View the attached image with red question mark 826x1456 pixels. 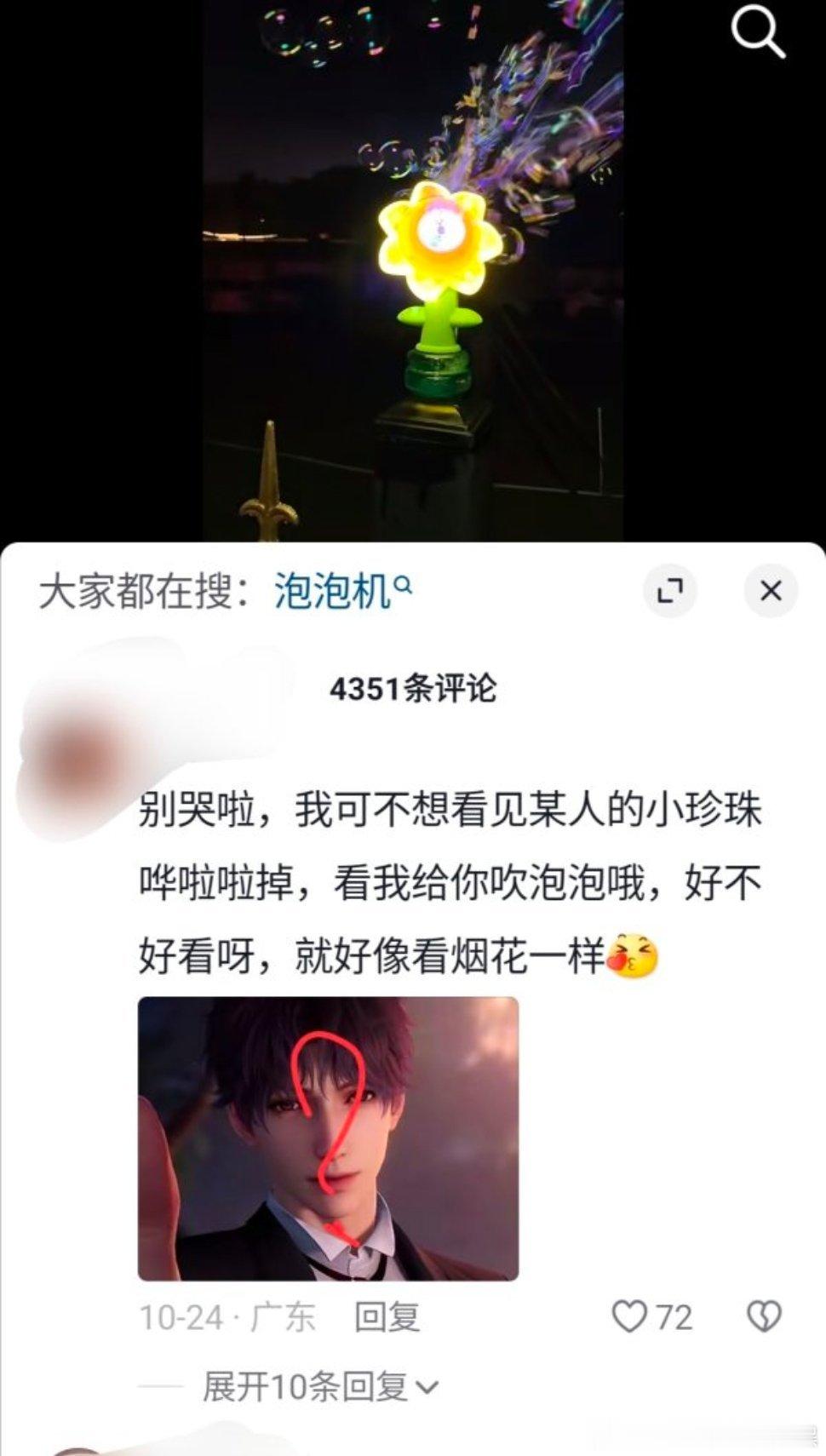click(328, 1137)
